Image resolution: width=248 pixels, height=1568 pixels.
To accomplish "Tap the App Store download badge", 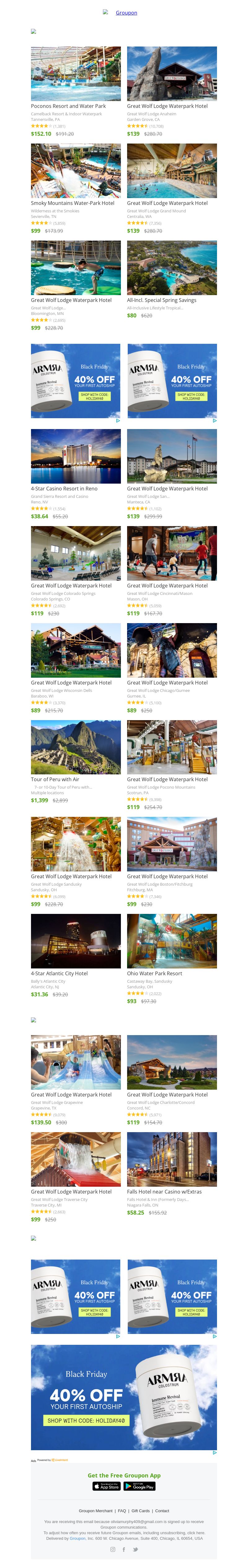I will point(106,1486).
